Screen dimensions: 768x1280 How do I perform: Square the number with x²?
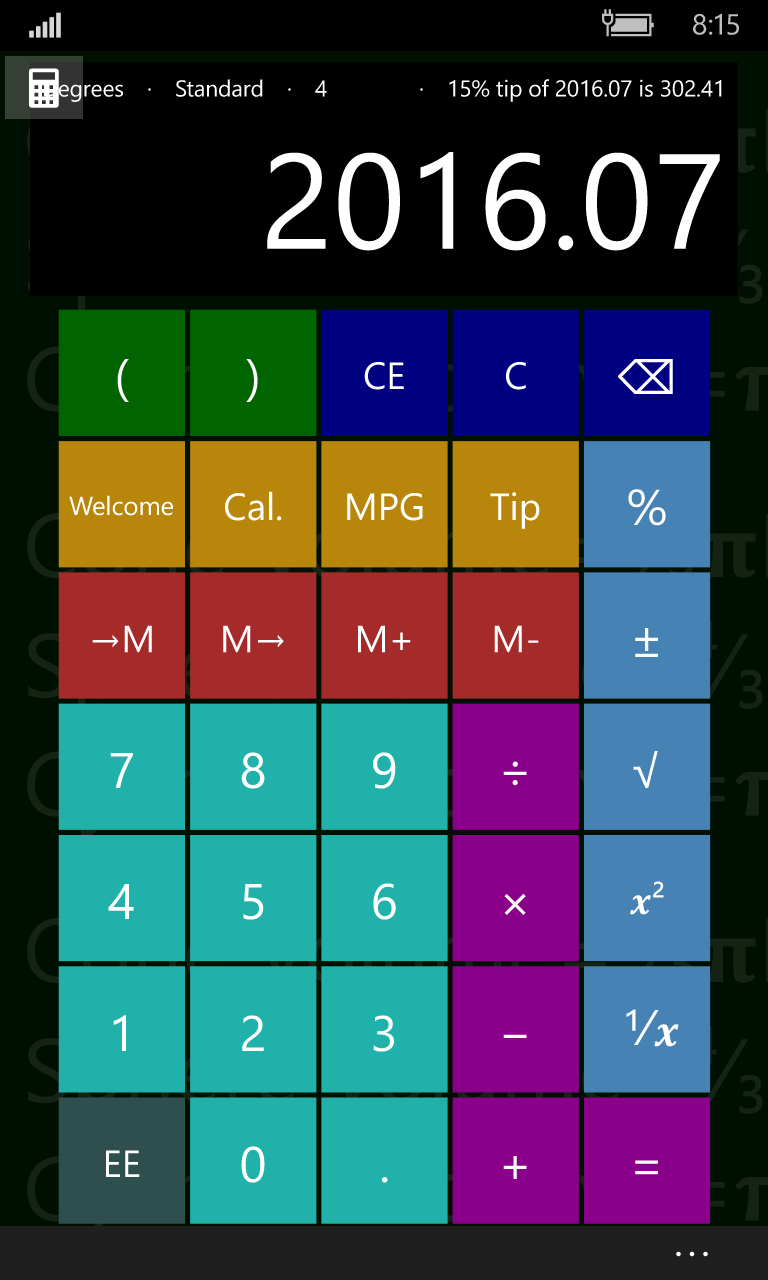coord(646,901)
